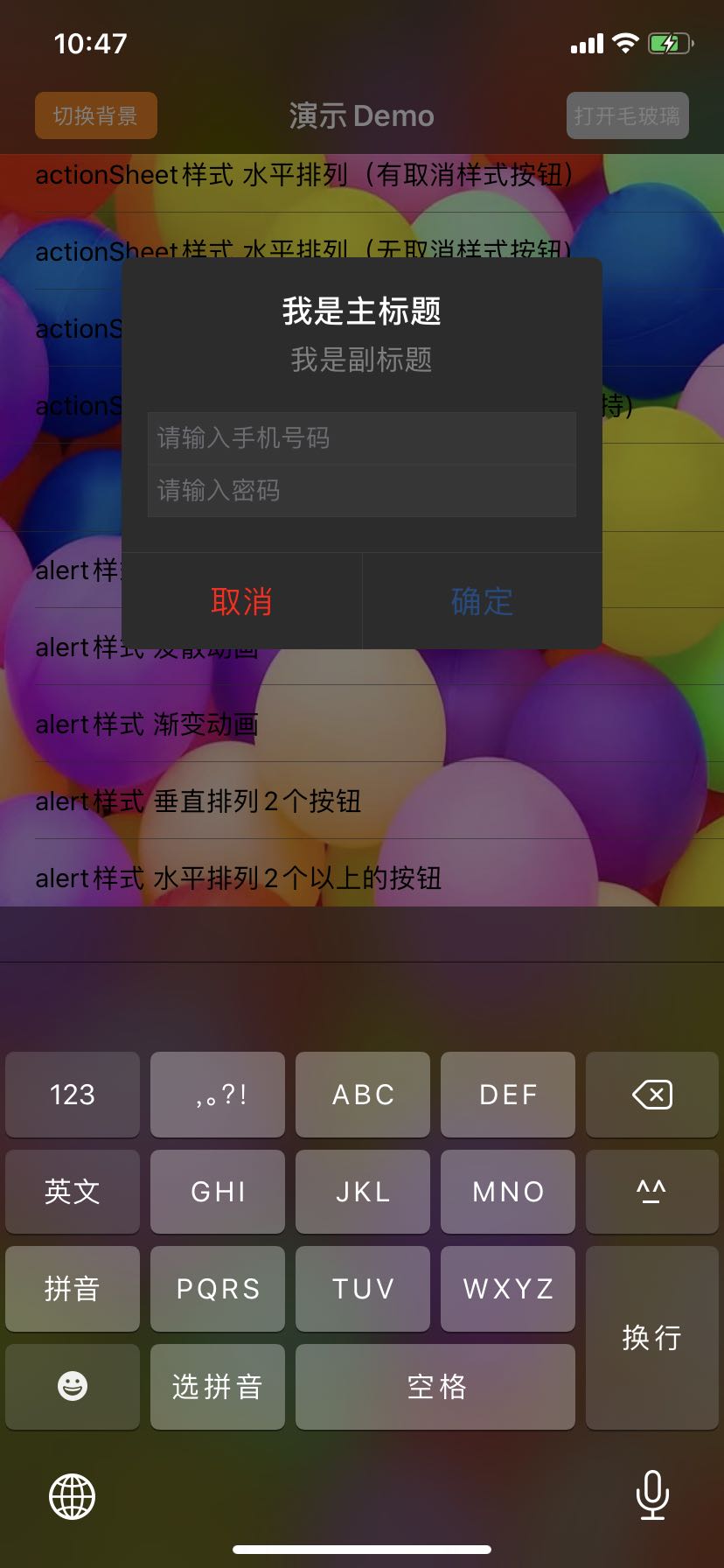The width and height of the screenshot is (724, 1568).
Task: Tap the 换行 return key
Action: tap(651, 1337)
